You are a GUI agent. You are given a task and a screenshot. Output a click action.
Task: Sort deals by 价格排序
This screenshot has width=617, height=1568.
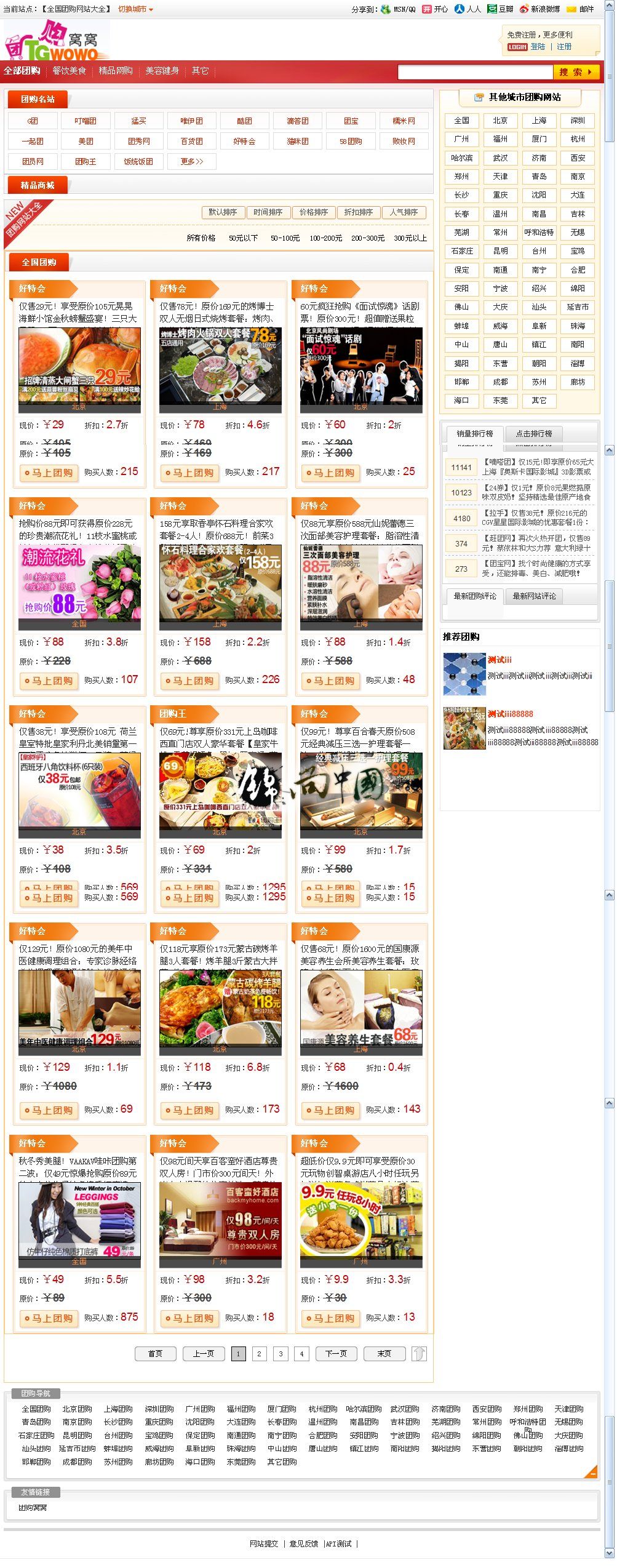(313, 212)
